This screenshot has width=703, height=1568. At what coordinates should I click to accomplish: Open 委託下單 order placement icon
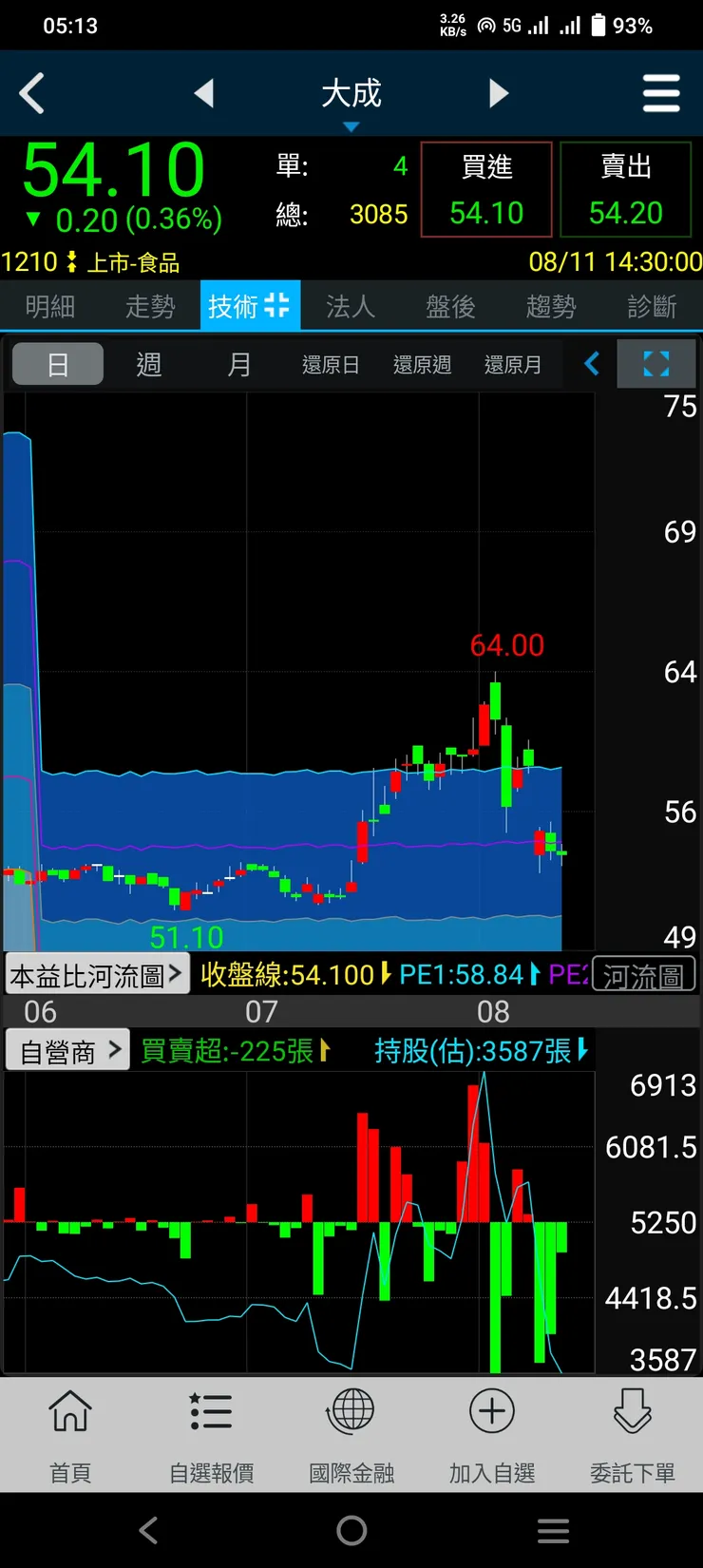point(633,1435)
